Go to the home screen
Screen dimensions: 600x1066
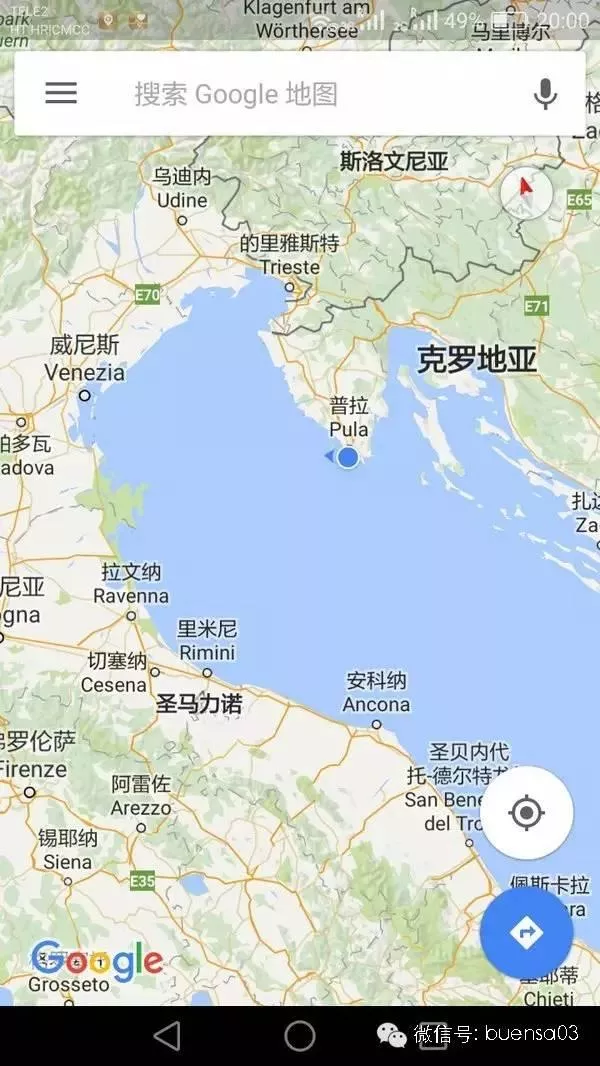(x=300, y=1036)
